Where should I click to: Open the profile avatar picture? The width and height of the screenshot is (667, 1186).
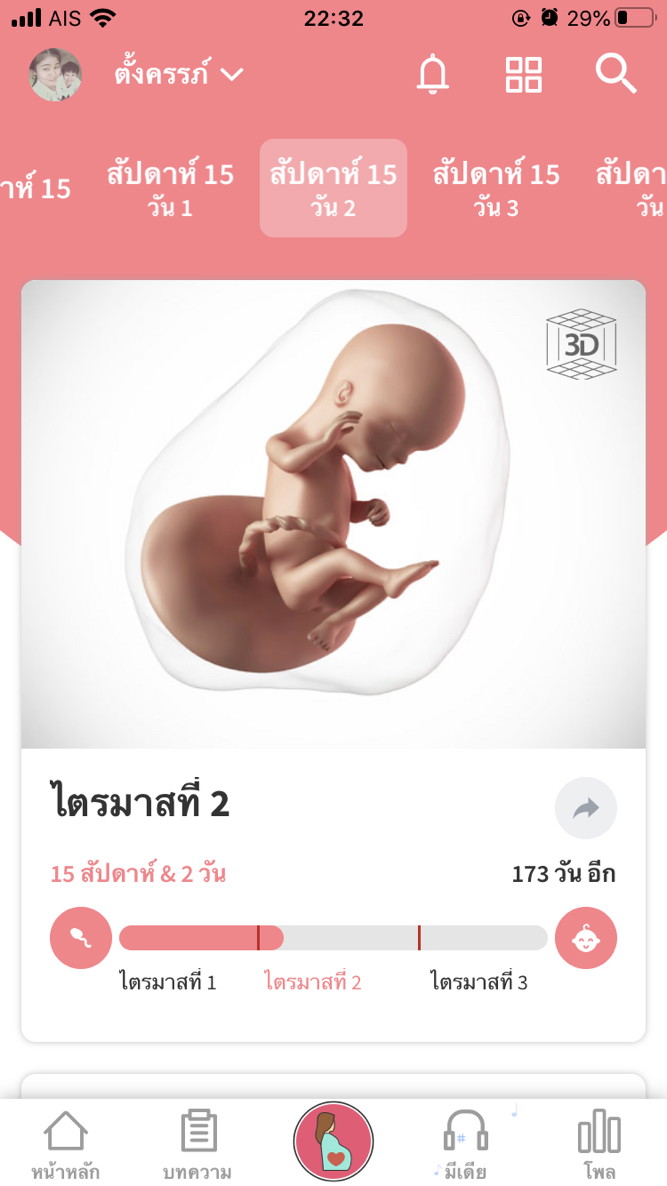[56, 74]
